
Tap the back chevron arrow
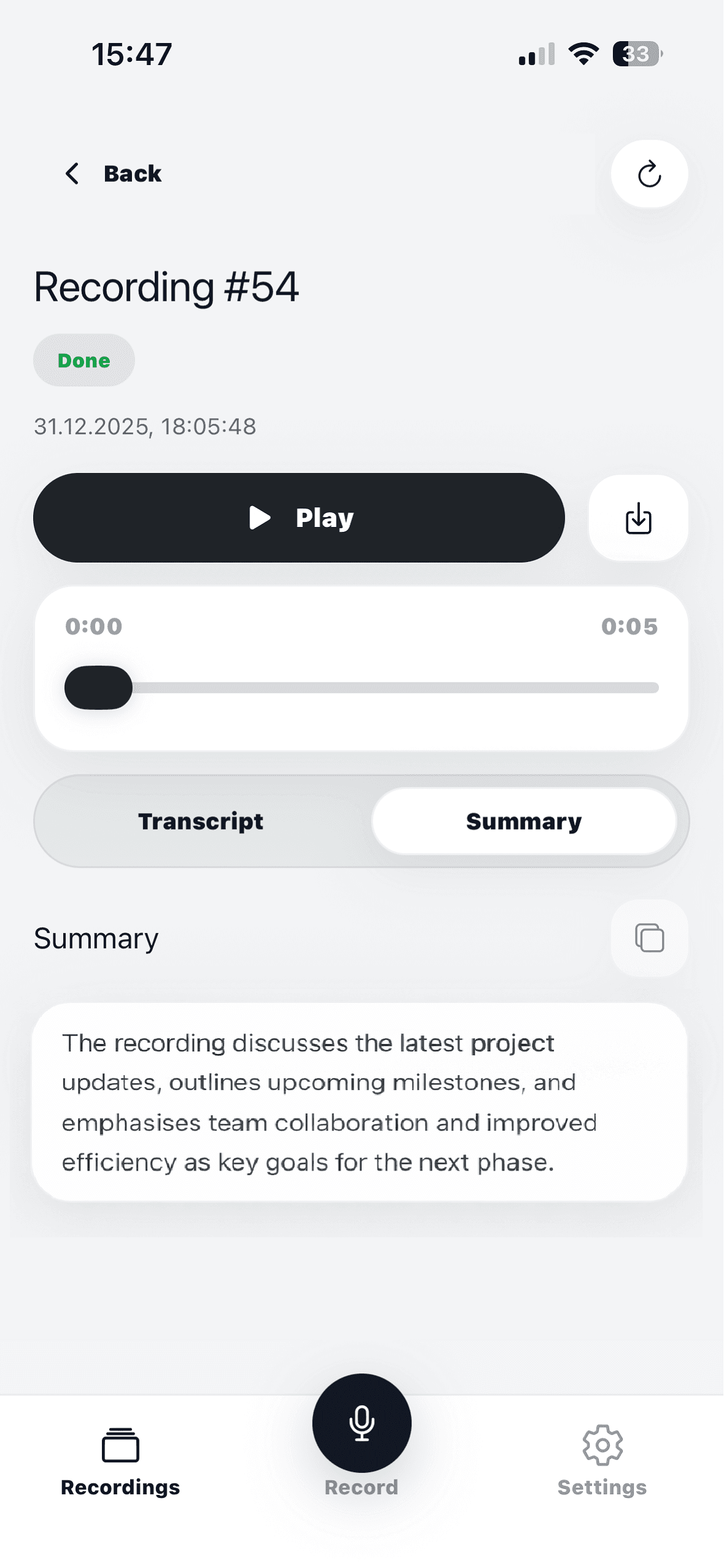(x=73, y=174)
